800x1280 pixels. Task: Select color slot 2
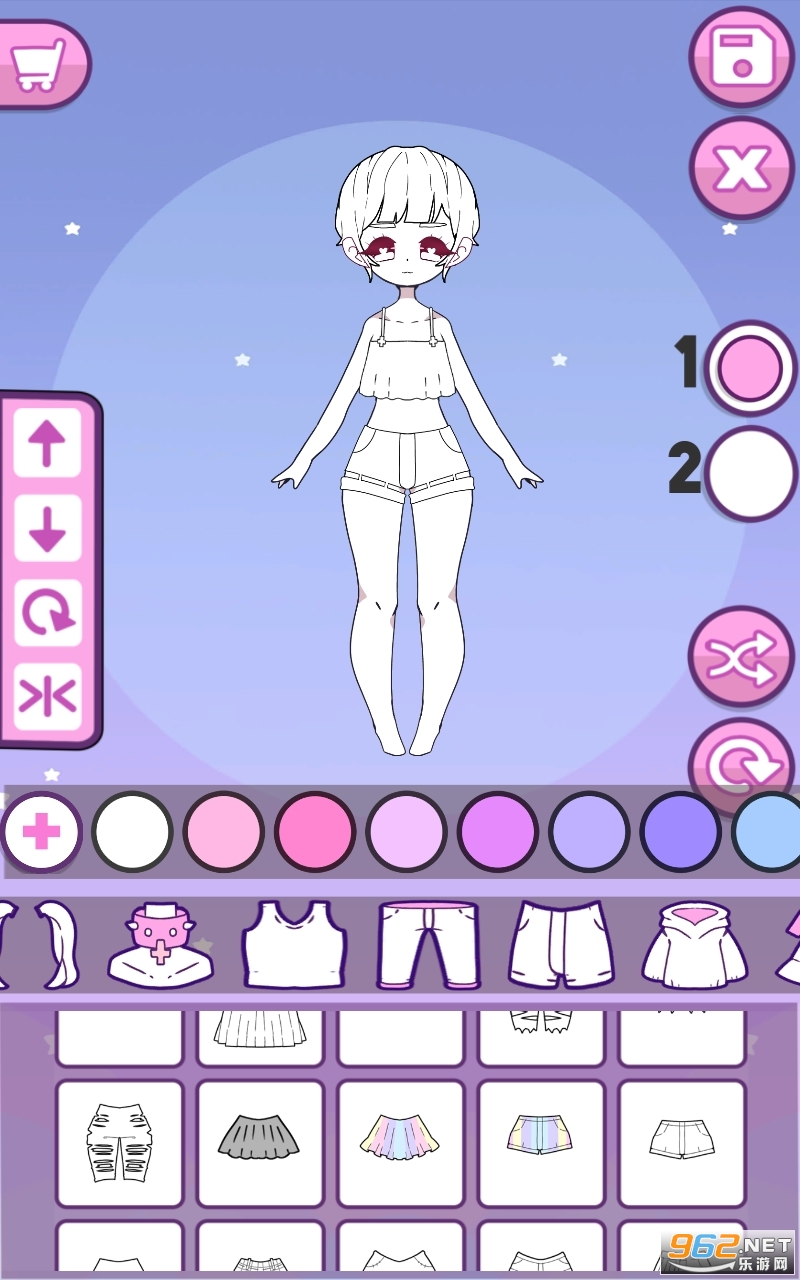coord(750,473)
